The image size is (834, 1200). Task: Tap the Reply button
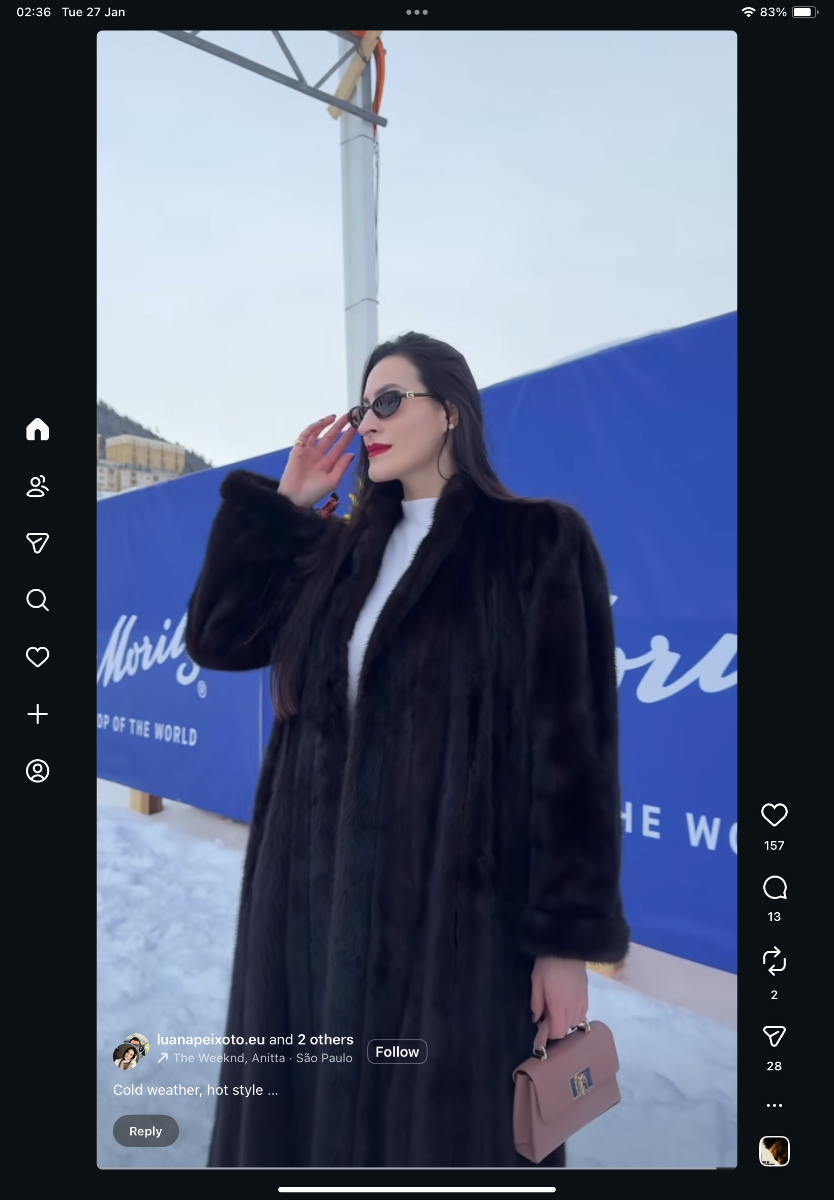point(145,1131)
